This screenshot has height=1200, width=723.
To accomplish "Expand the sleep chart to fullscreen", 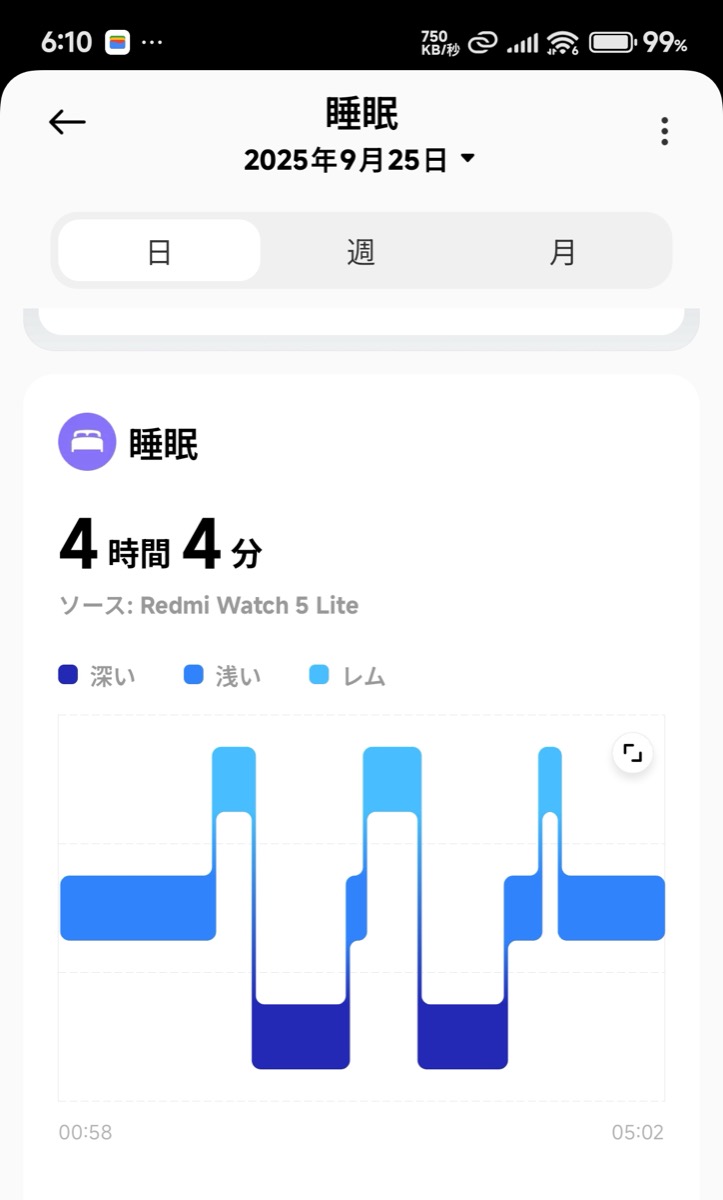I will (632, 753).
